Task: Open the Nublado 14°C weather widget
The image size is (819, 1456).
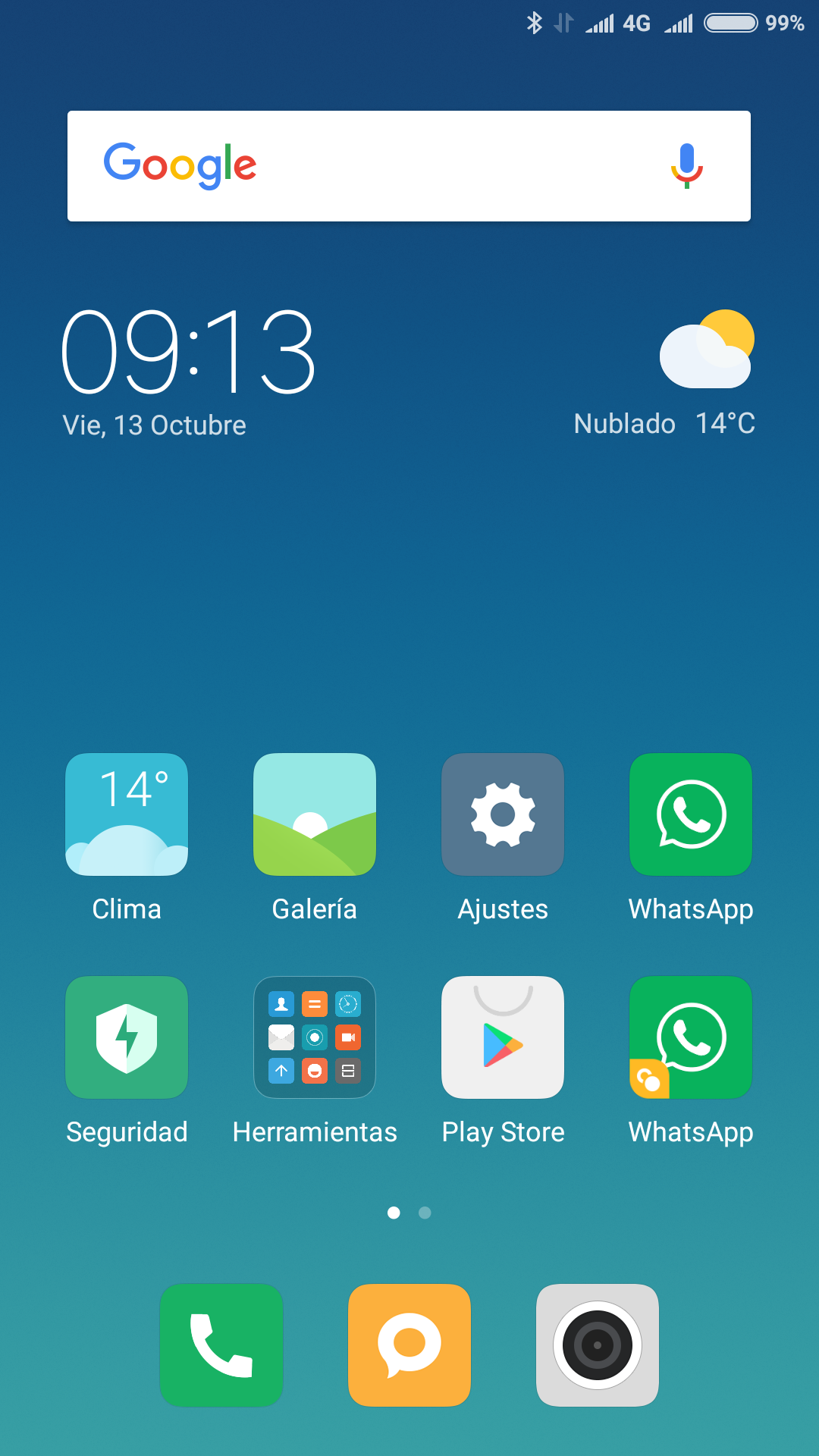Action: [665, 374]
